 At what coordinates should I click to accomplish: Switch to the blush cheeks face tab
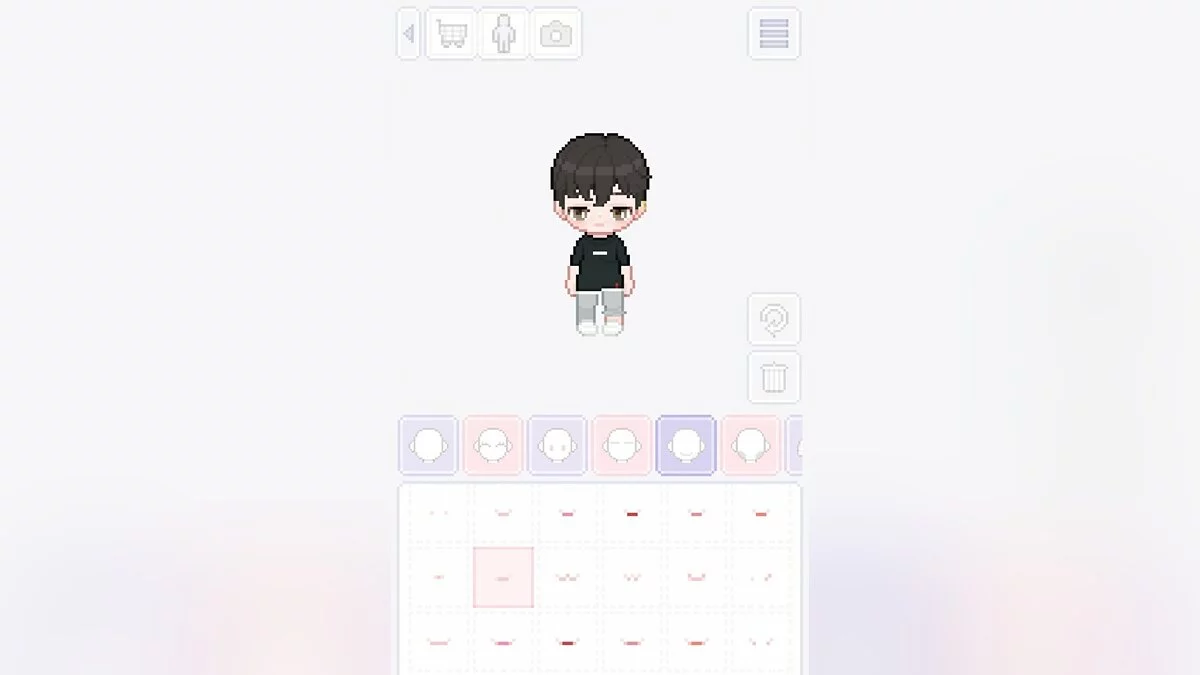point(750,445)
